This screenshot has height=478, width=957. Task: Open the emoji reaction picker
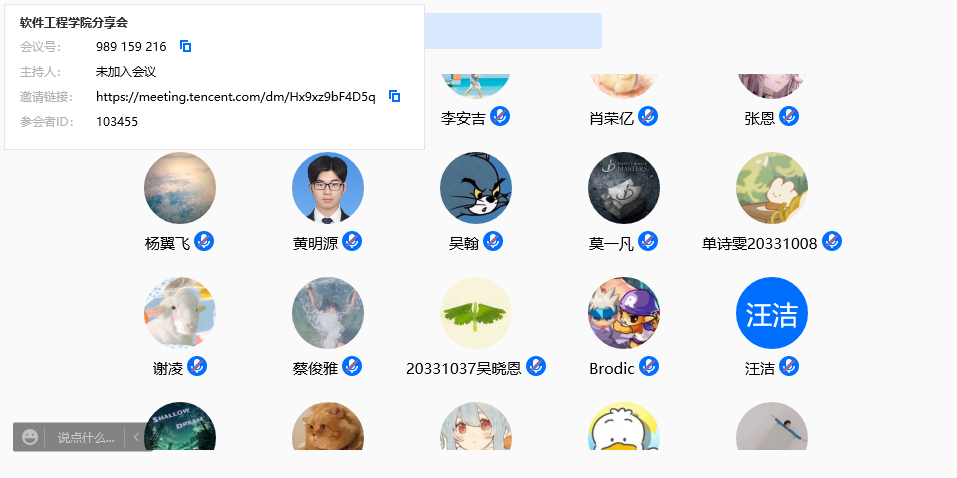click(30, 437)
